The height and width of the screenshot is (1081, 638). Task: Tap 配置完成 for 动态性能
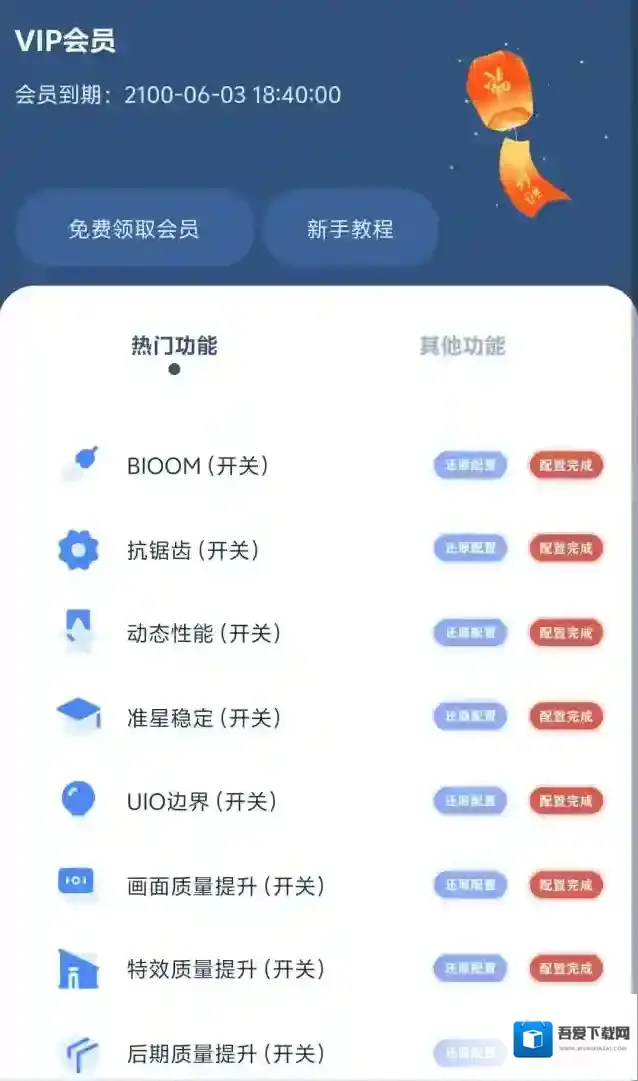tap(566, 633)
